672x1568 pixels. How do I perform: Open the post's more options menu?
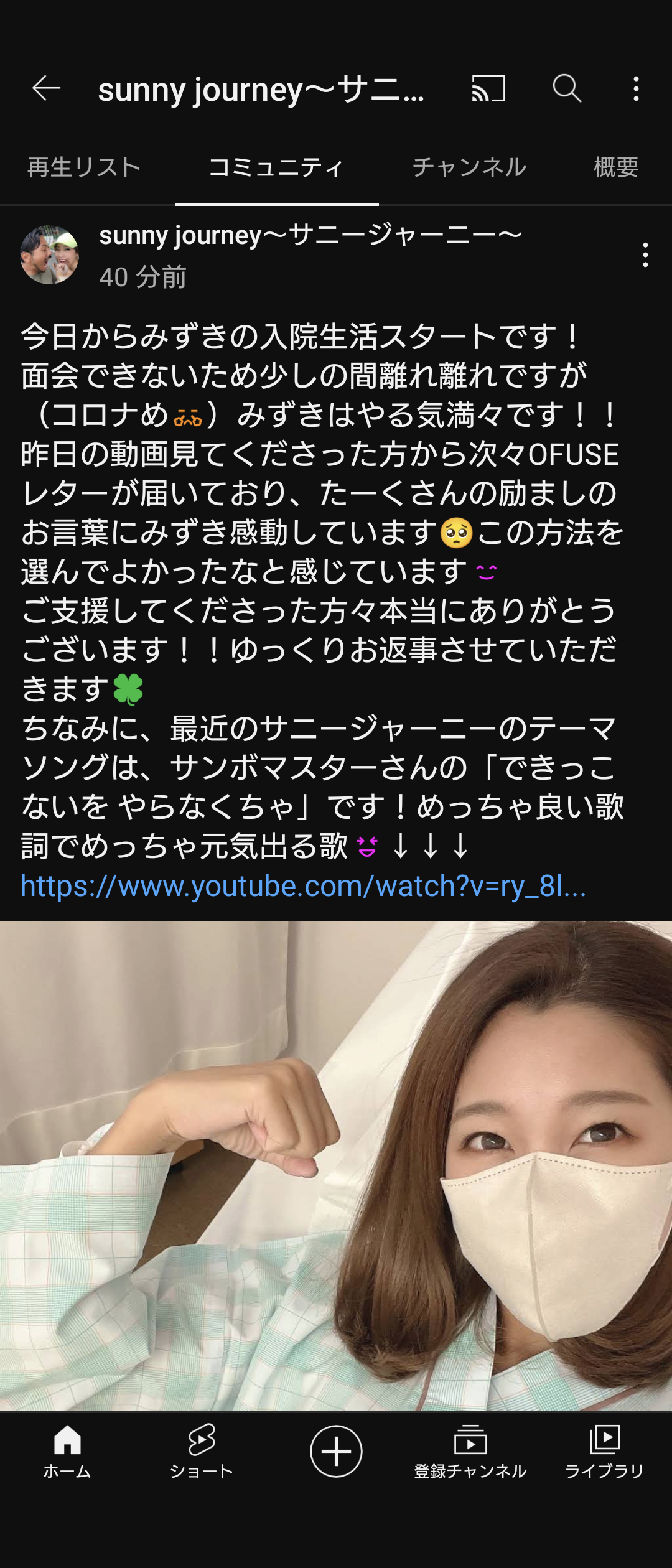(x=645, y=255)
